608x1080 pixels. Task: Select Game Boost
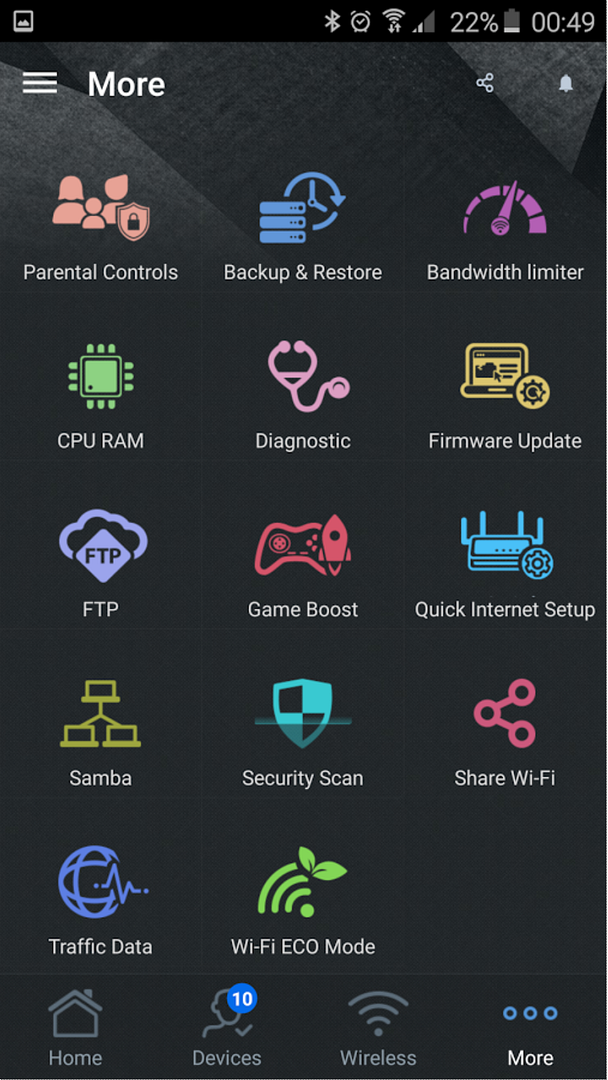[303, 563]
